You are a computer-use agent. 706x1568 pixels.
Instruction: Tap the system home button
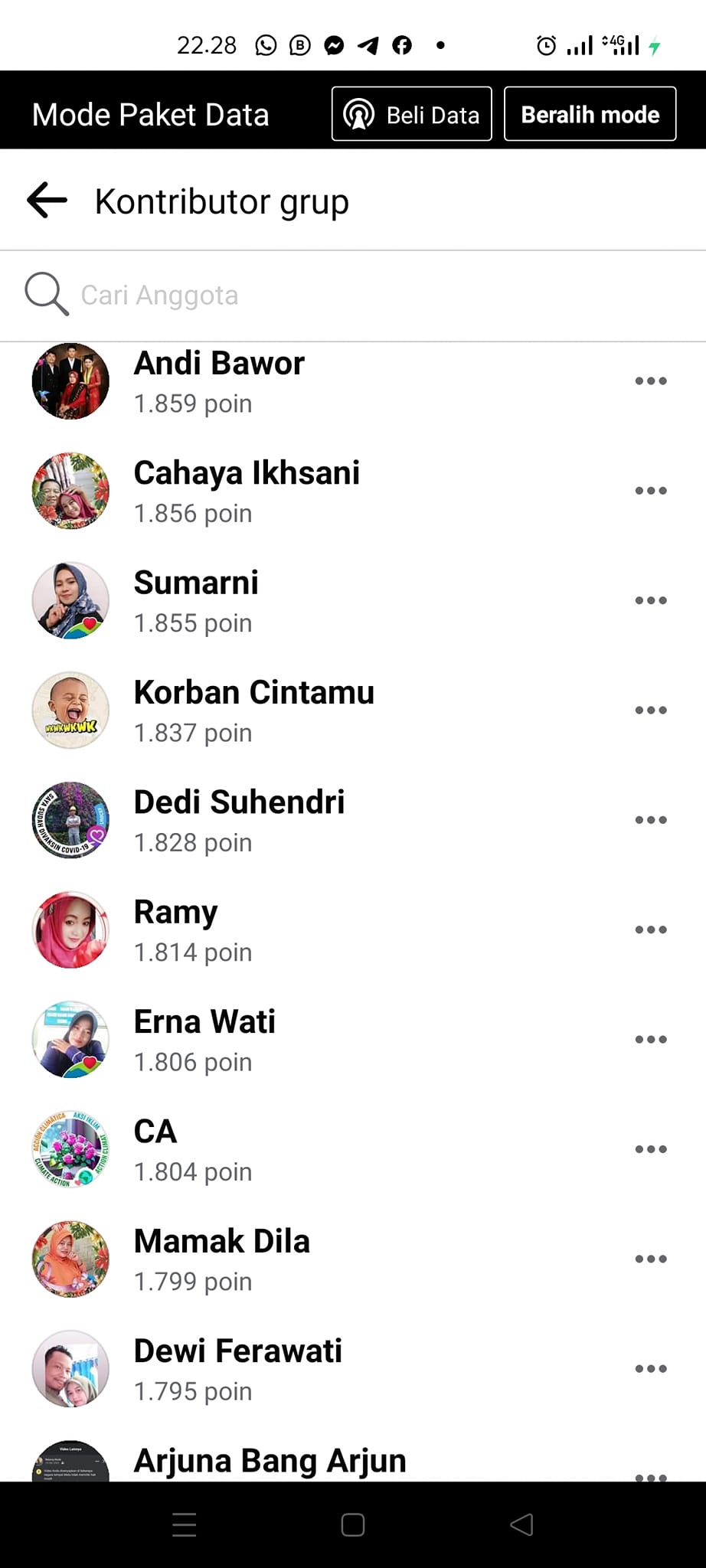[353, 1525]
